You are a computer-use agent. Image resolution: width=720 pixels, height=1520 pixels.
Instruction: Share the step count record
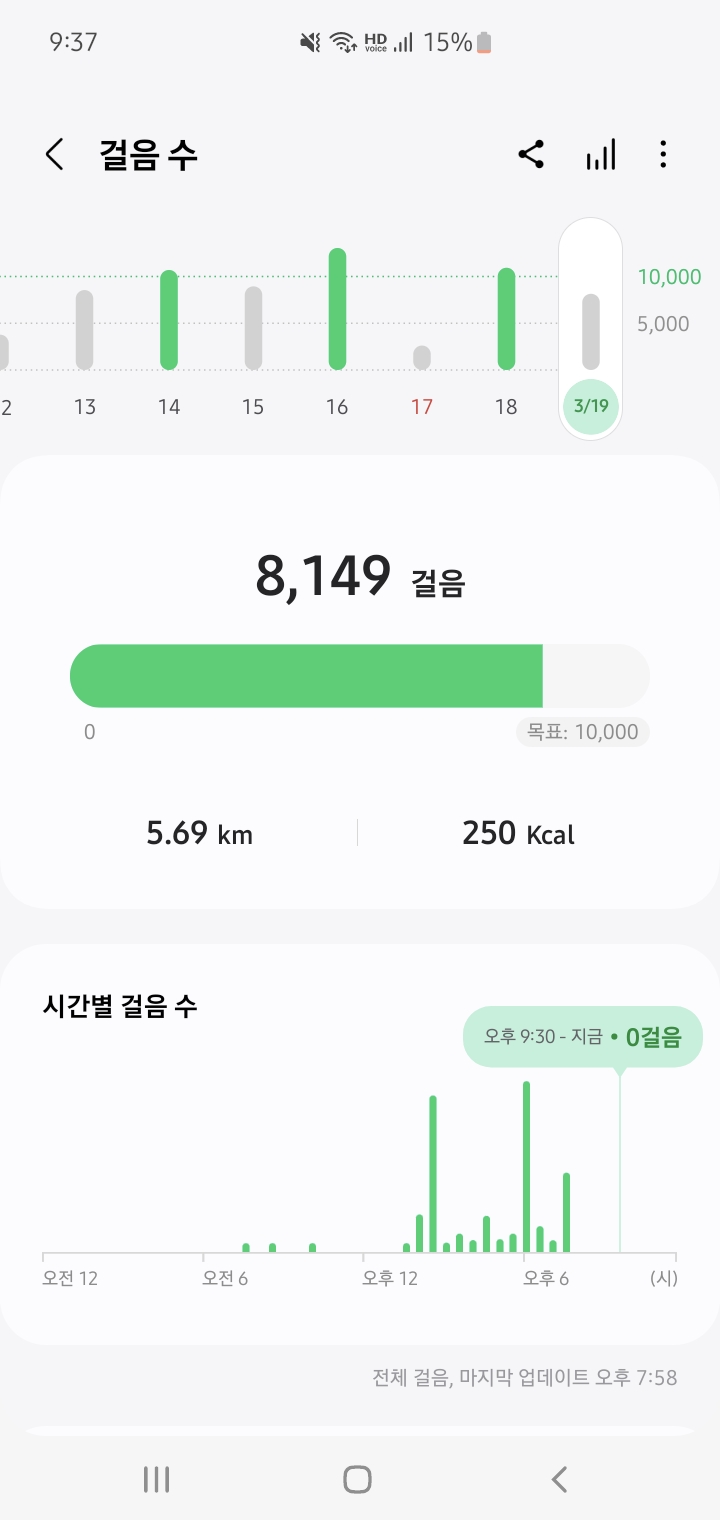click(x=531, y=155)
